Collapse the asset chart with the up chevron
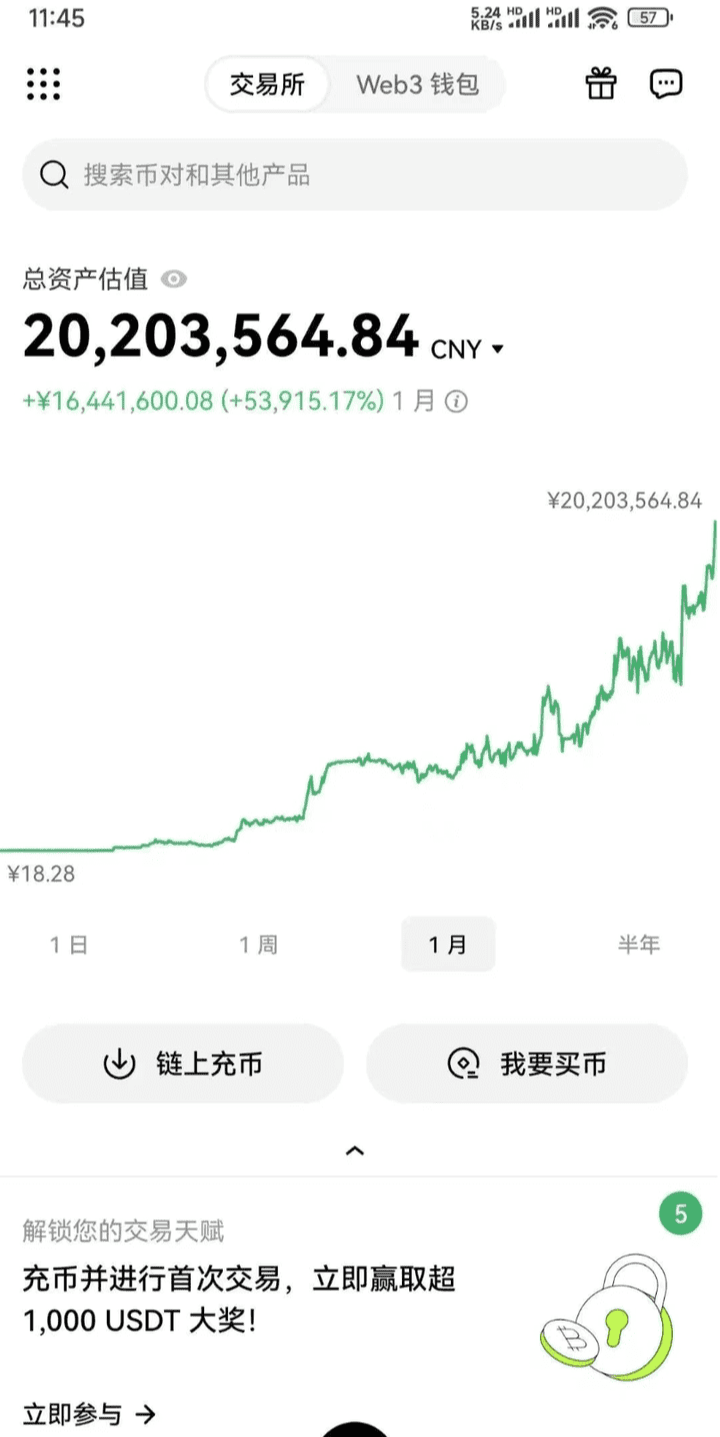The image size is (720, 1437). (x=355, y=1151)
